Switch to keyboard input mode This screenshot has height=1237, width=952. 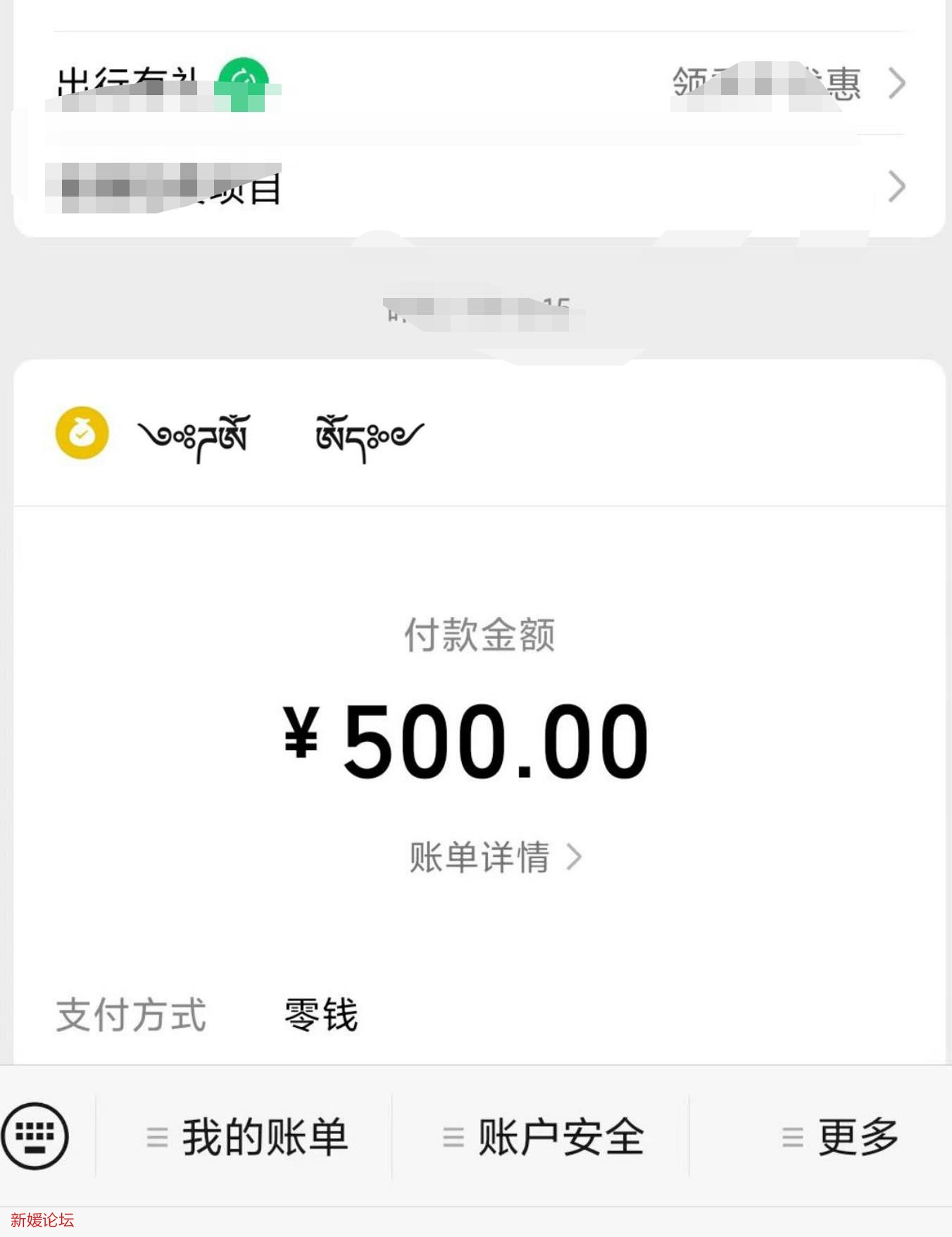(35, 1136)
